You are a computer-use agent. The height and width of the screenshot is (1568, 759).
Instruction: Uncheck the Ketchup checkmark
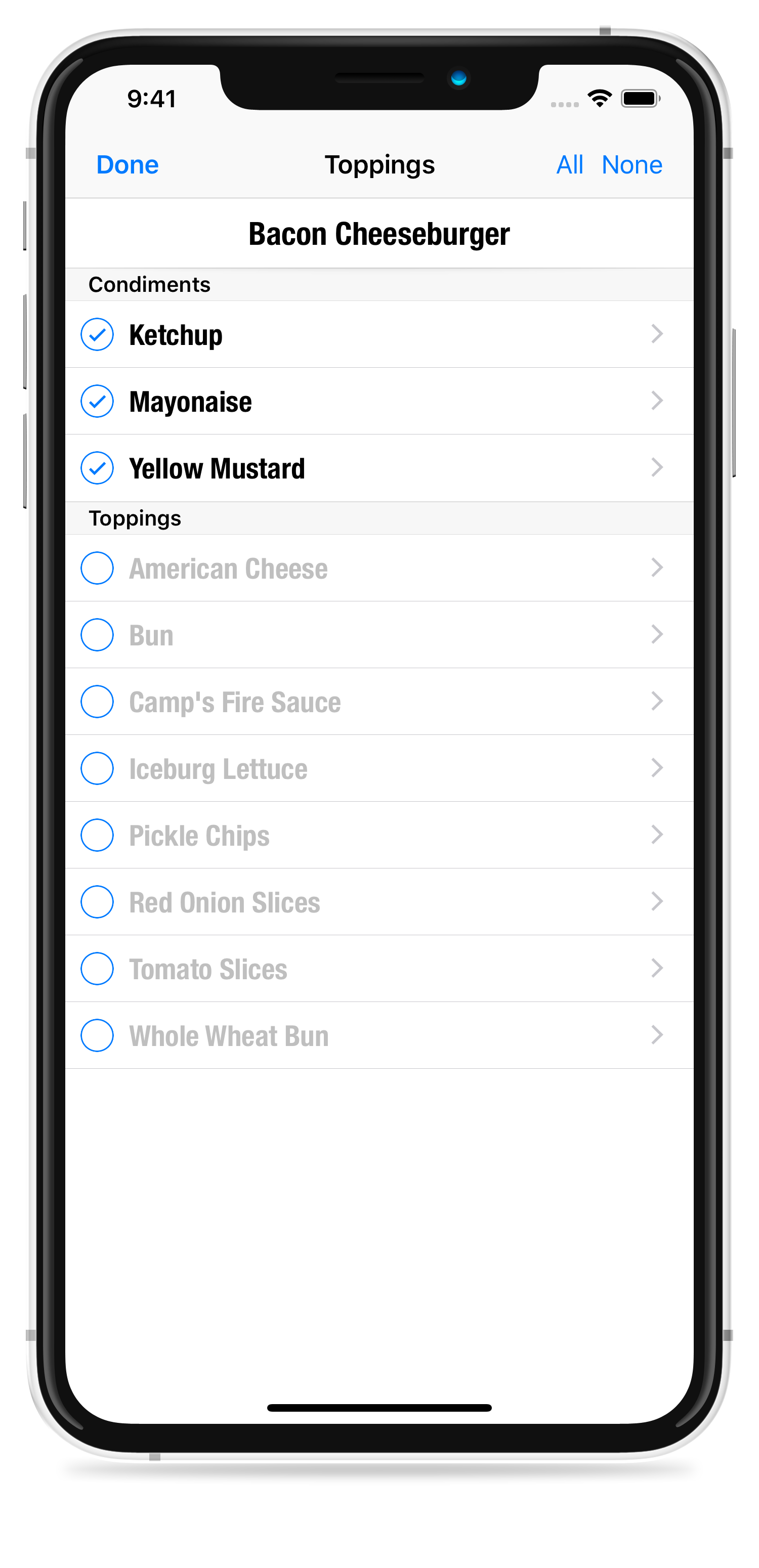click(x=98, y=334)
